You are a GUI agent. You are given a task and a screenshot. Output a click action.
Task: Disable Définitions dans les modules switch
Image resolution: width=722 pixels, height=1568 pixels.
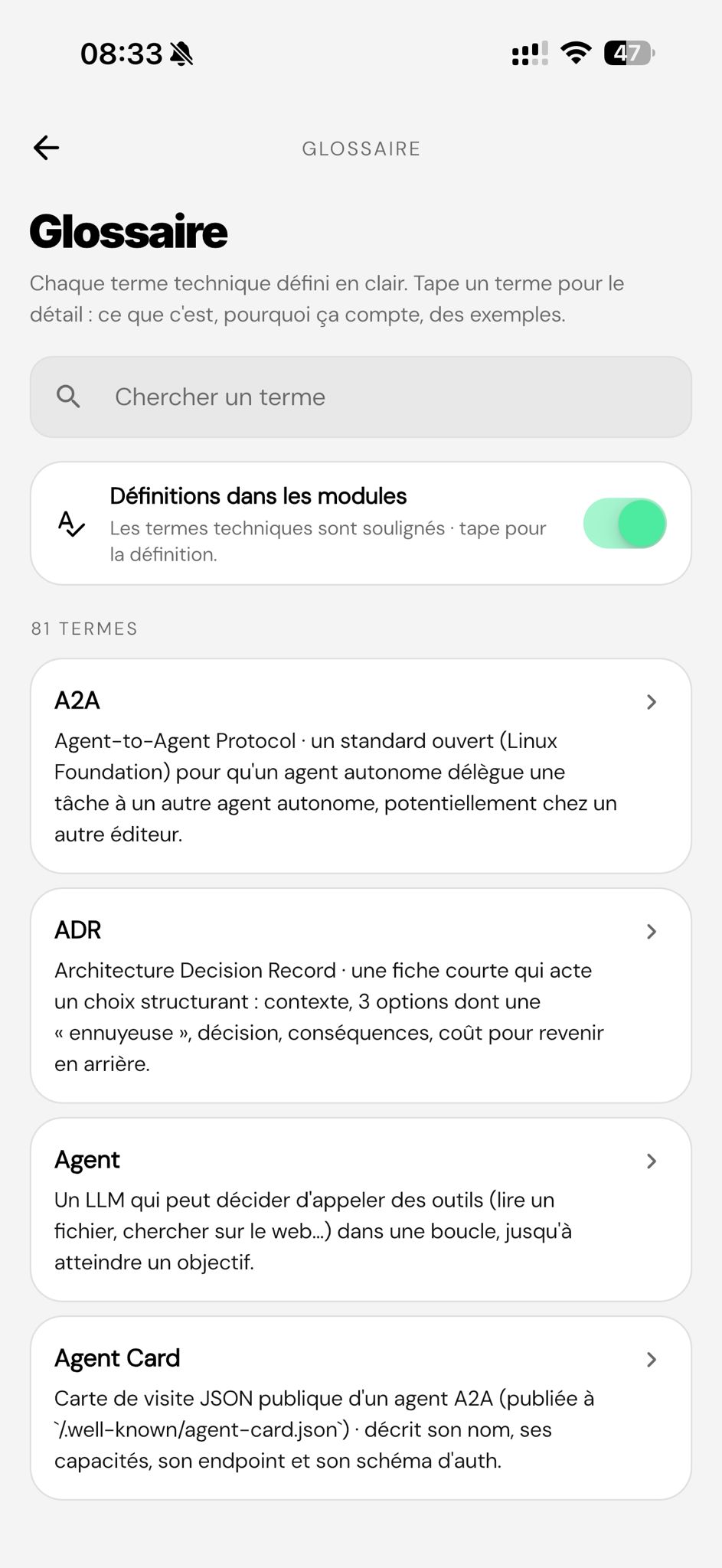point(625,524)
